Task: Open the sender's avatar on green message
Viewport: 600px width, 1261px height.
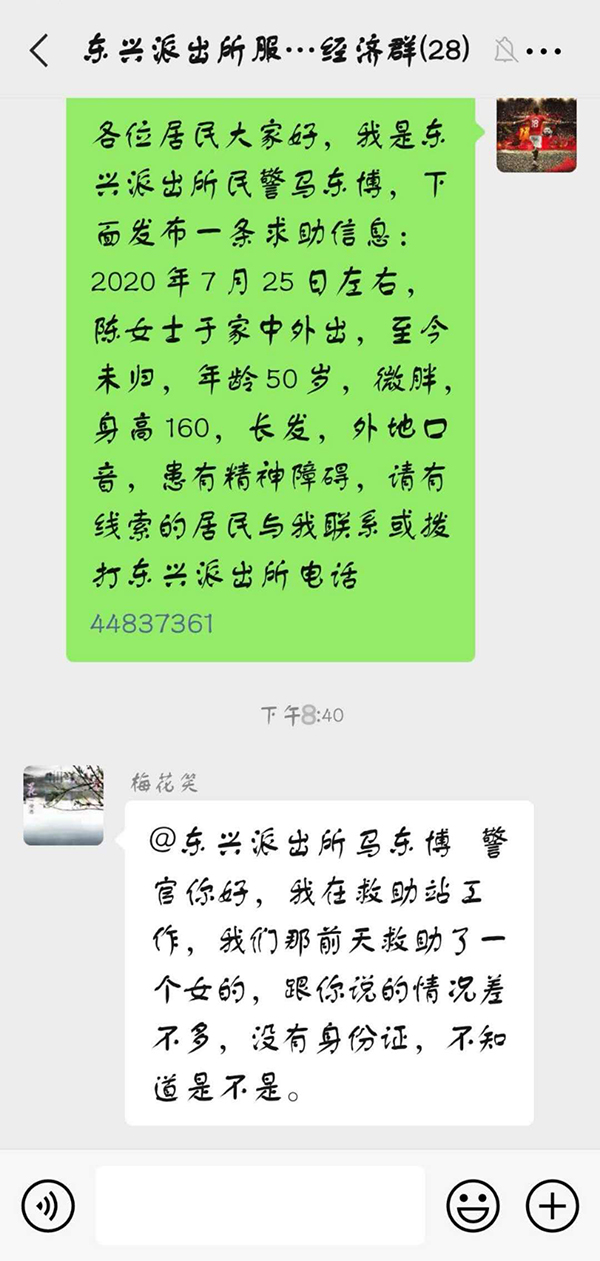Action: [536, 136]
